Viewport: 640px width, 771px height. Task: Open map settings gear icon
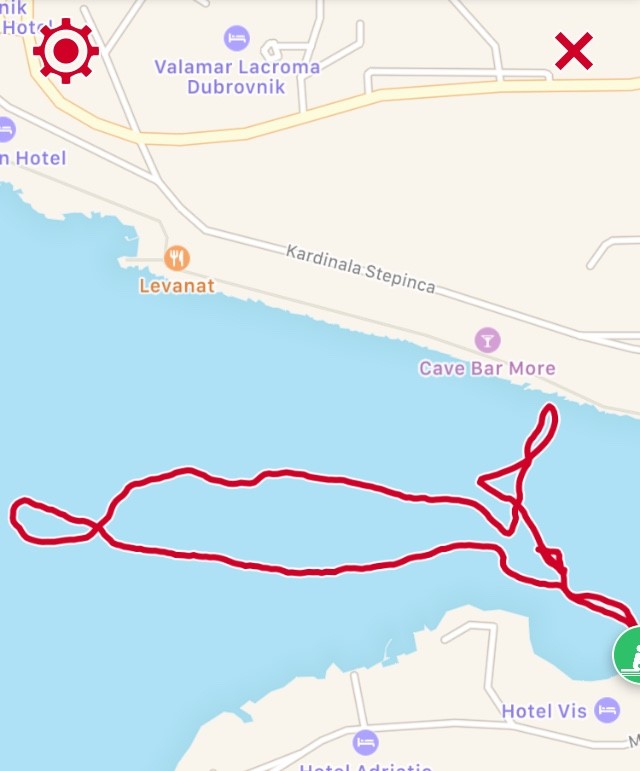point(66,50)
